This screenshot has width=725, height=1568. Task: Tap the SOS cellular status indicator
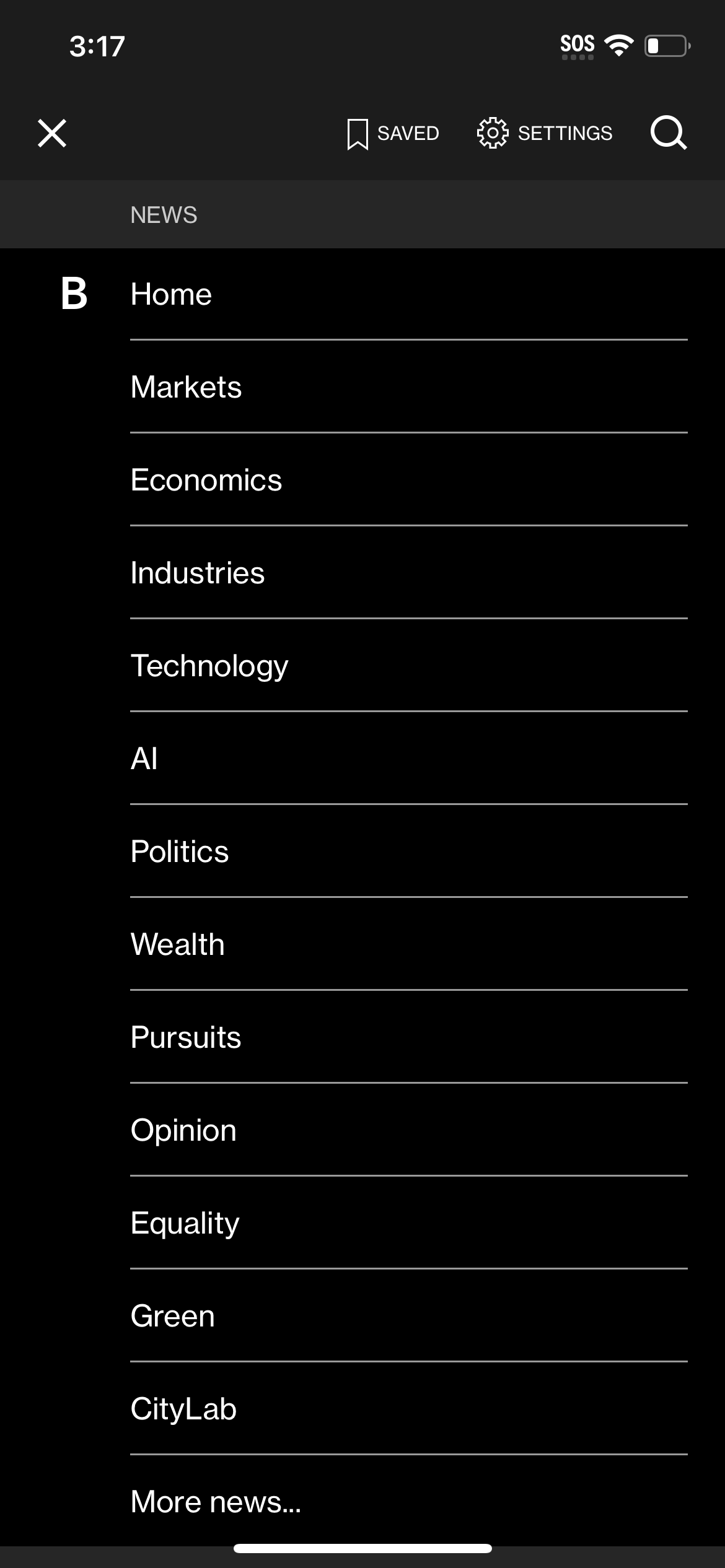pos(577,43)
